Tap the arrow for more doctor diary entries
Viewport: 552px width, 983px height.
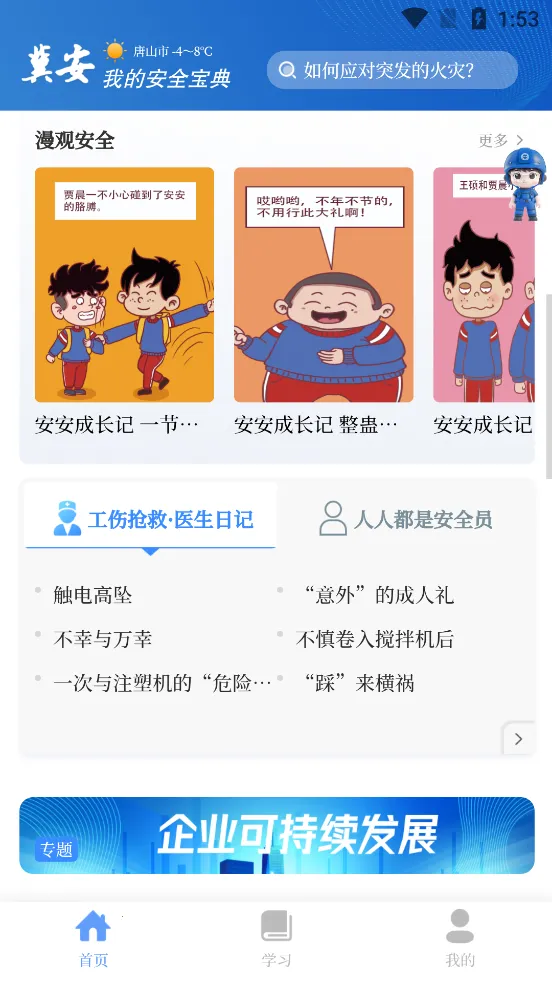pyautogui.click(x=519, y=739)
